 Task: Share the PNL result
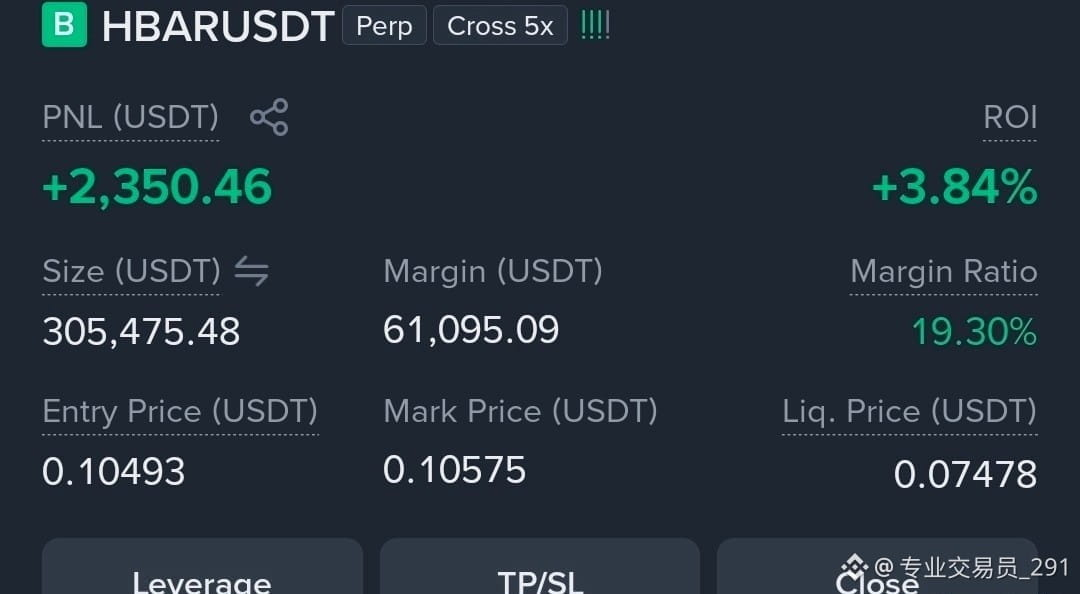tap(269, 116)
